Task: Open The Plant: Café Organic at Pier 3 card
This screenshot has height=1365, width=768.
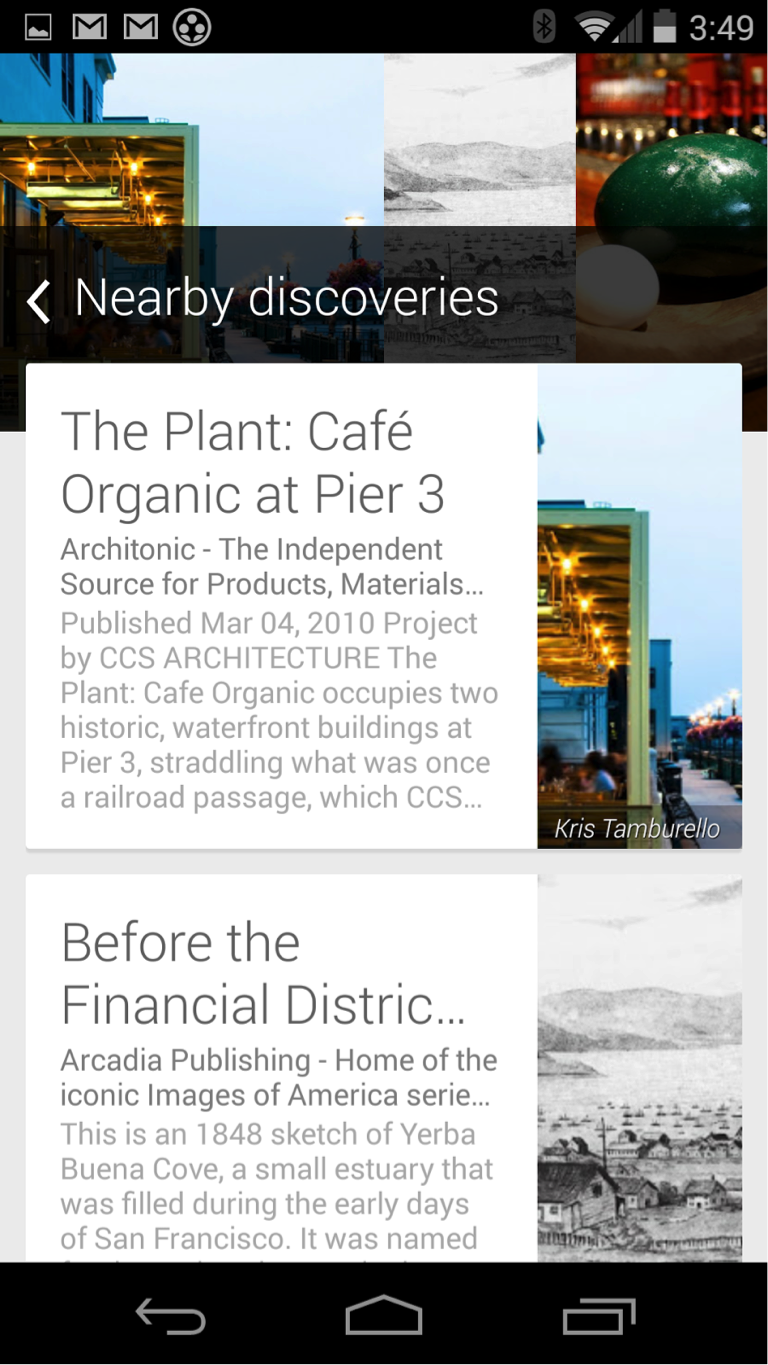Action: (x=282, y=606)
